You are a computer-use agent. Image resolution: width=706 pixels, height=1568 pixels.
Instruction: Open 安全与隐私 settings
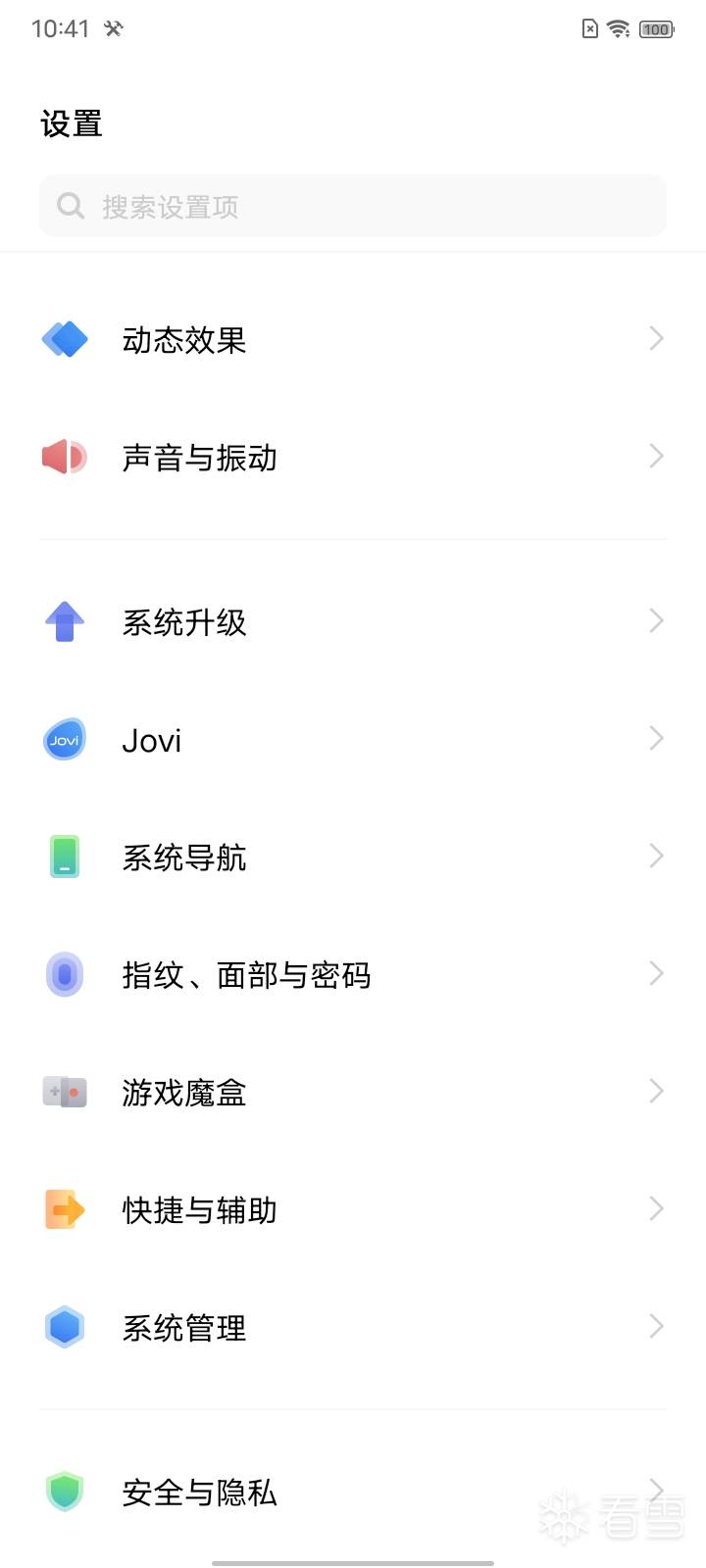[353, 1492]
